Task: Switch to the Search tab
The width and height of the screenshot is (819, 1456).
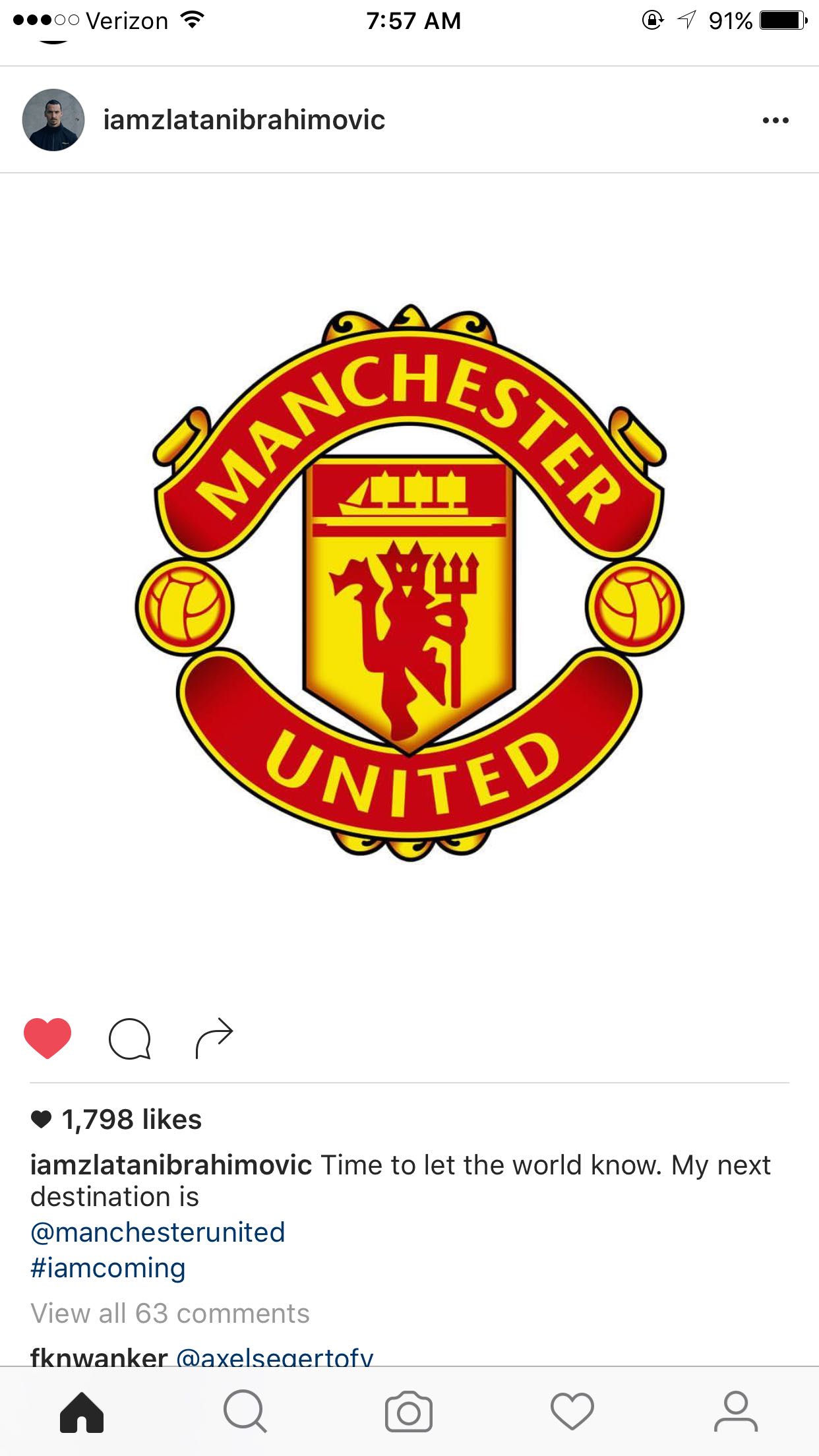Action: click(245, 1412)
